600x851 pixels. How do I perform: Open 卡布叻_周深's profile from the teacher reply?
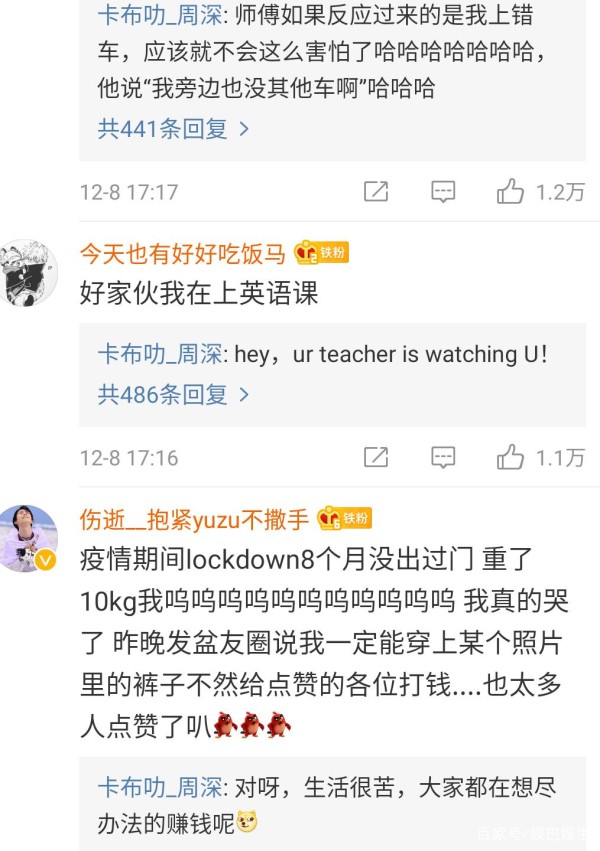[160, 354]
